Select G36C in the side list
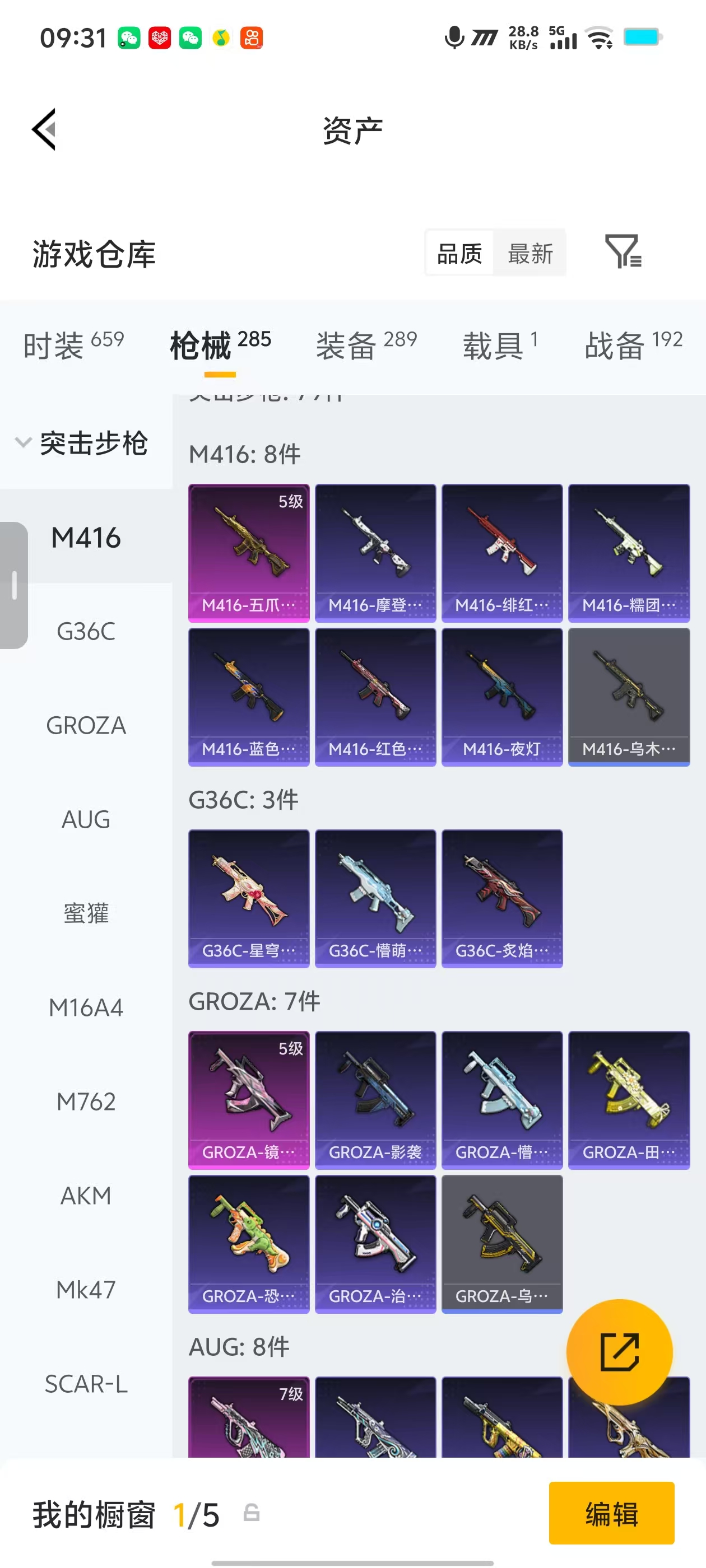706x1568 pixels. pos(86,631)
